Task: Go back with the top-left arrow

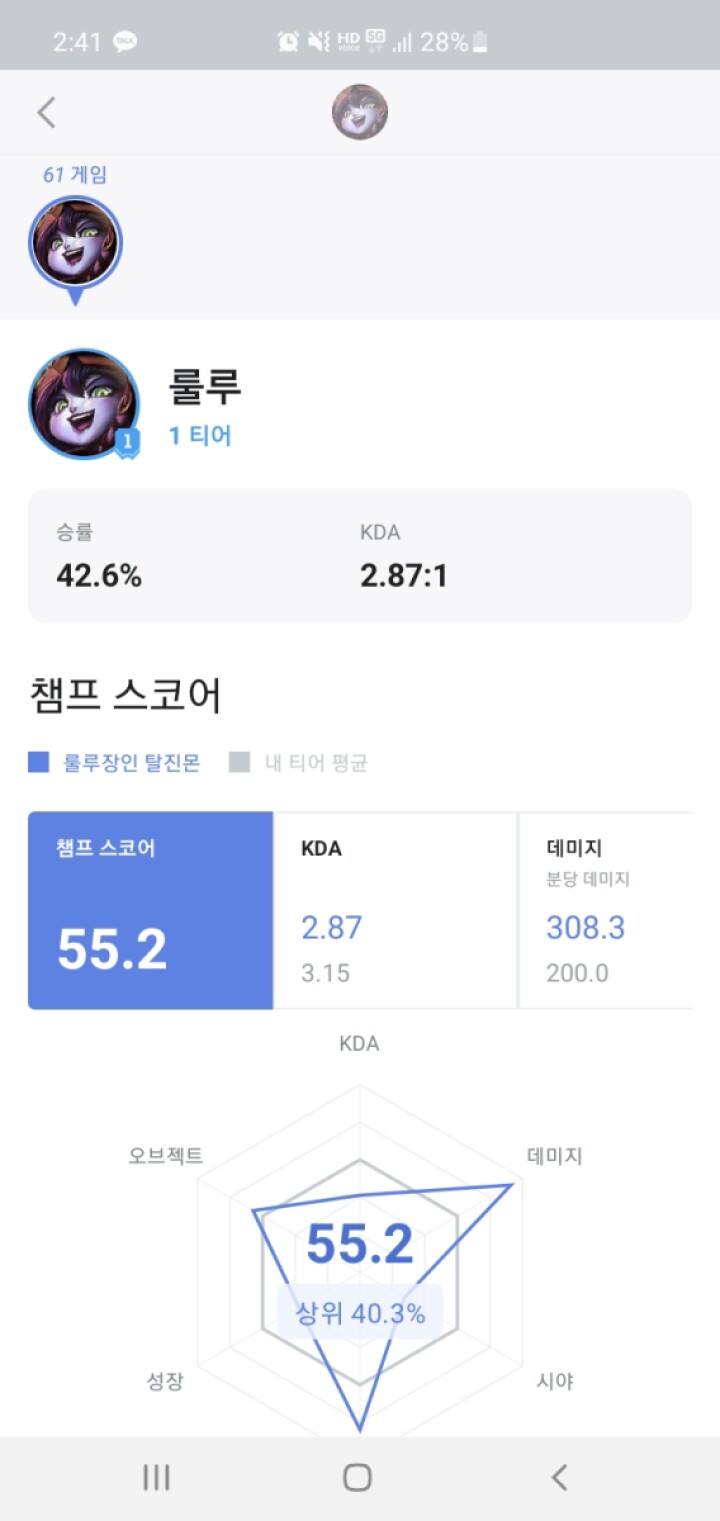Action: tap(46, 112)
